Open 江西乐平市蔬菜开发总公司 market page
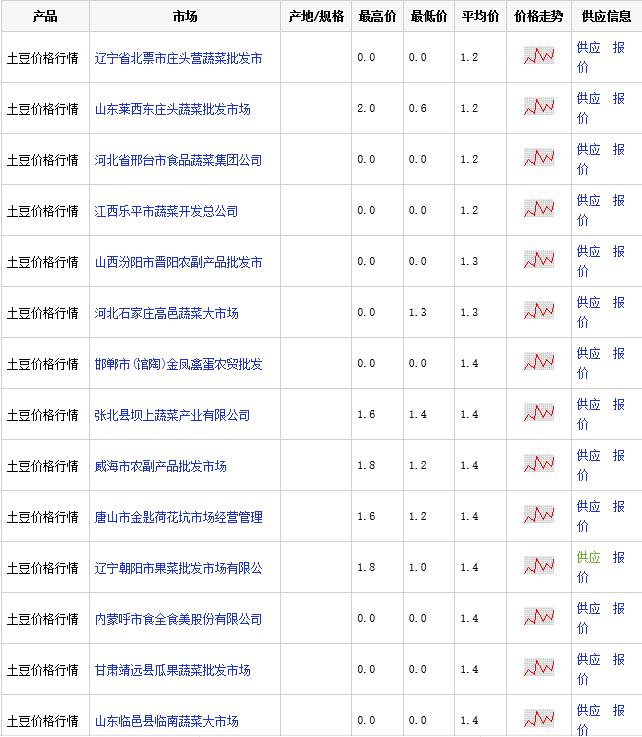Image resolution: width=642 pixels, height=737 pixels. 166,211
